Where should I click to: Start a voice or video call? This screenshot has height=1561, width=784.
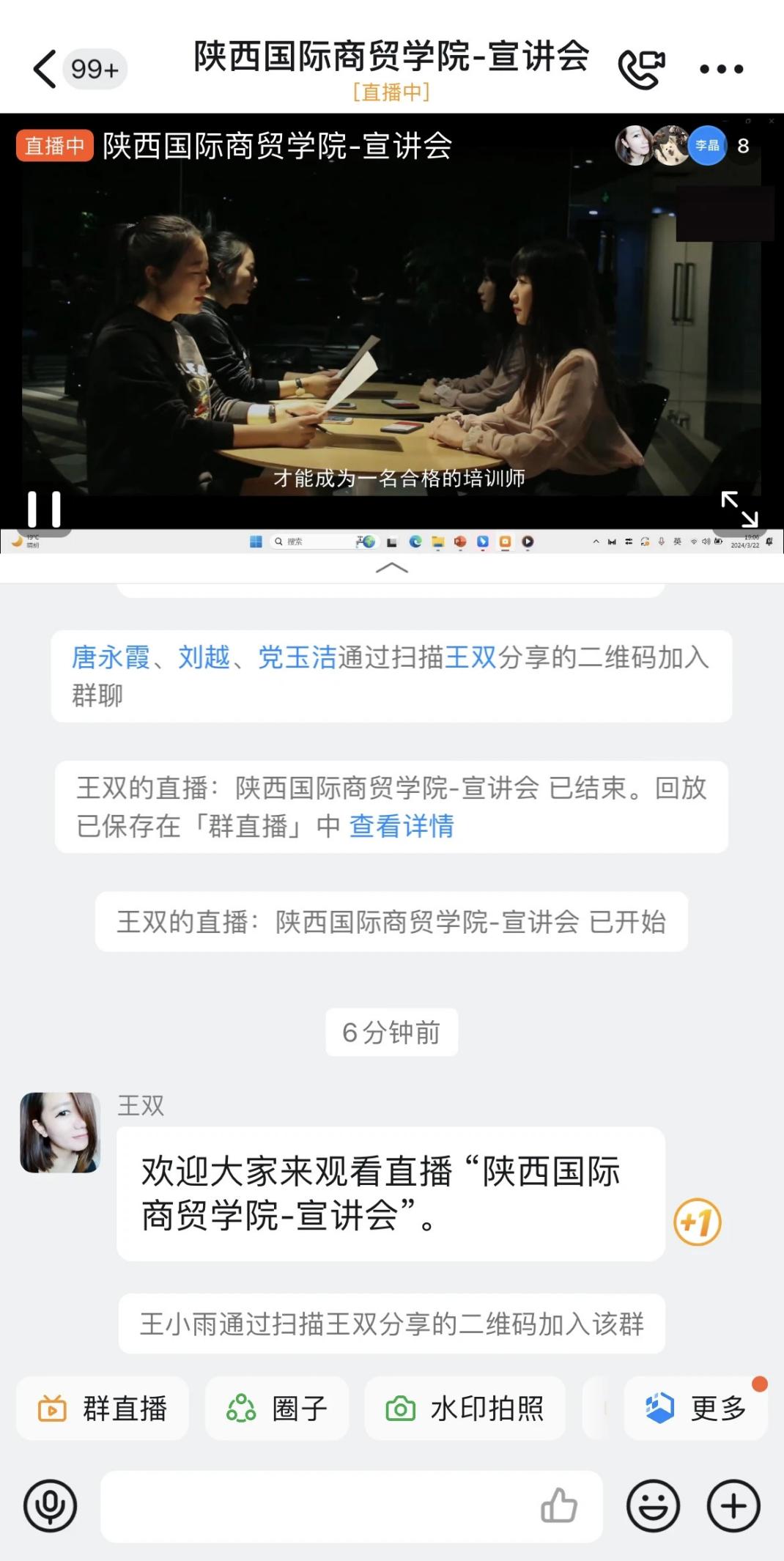pyautogui.click(x=641, y=69)
